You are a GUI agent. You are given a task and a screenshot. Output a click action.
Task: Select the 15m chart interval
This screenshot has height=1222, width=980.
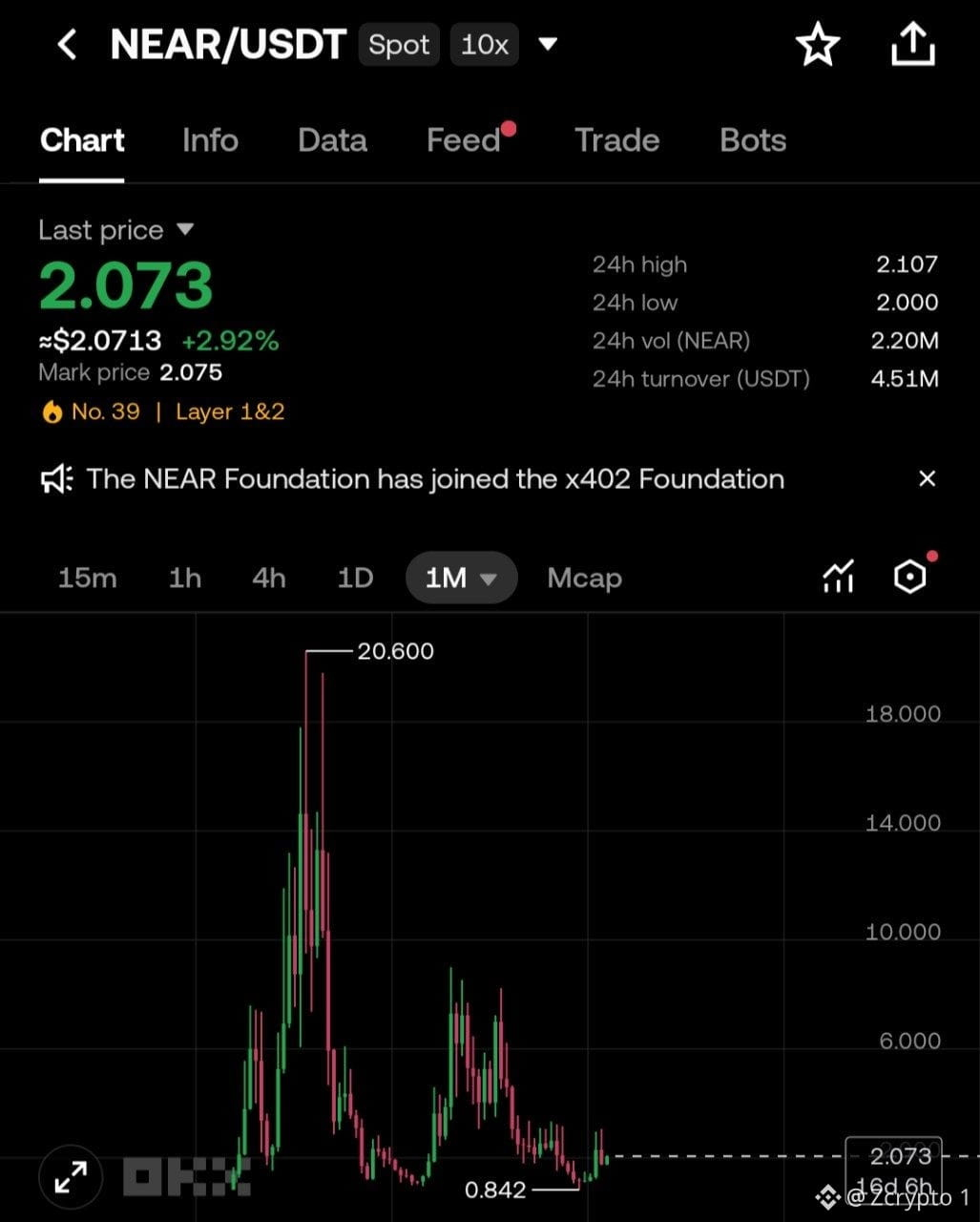click(87, 578)
